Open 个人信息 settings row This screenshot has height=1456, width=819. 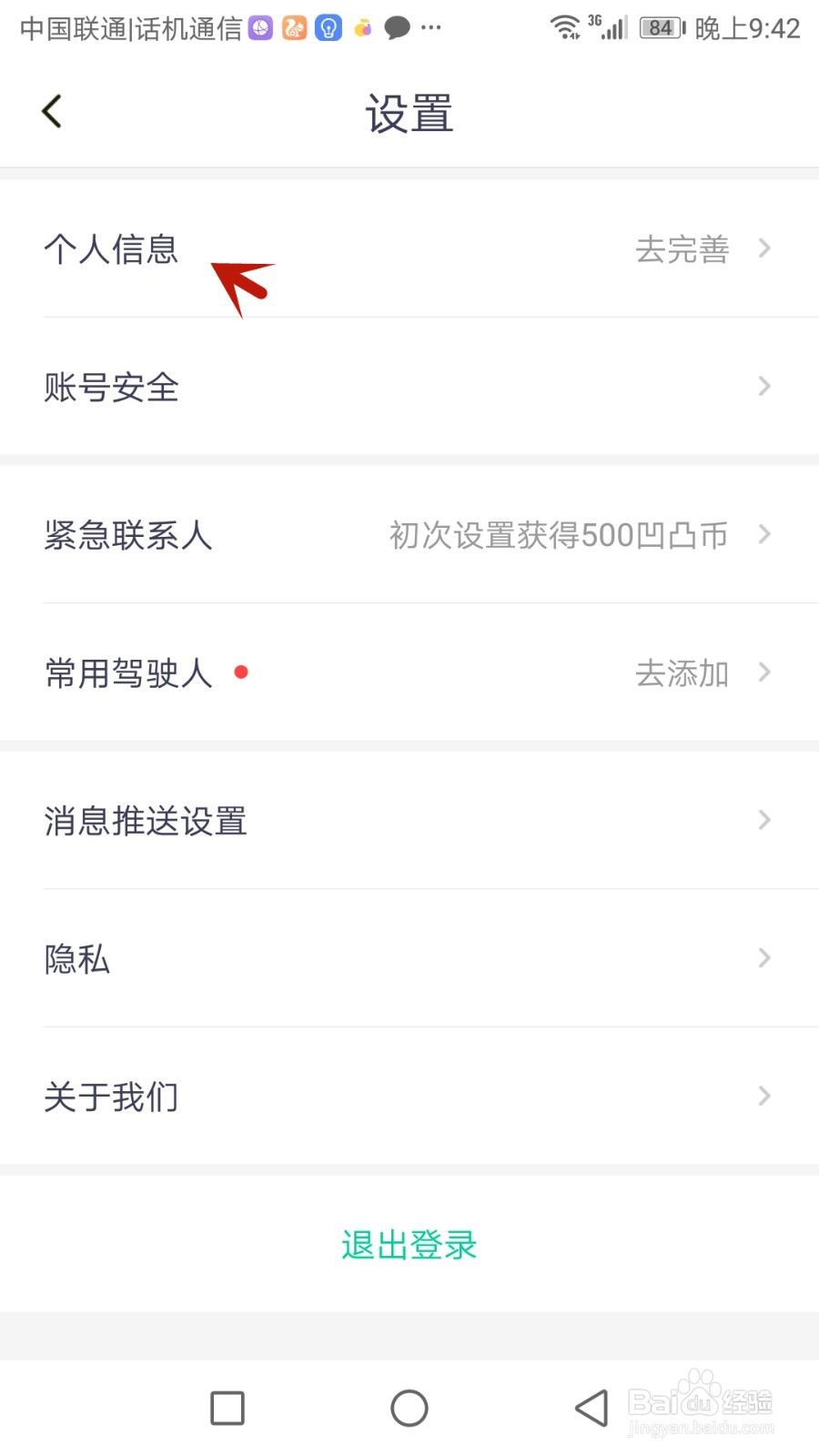click(x=409, y=248)
